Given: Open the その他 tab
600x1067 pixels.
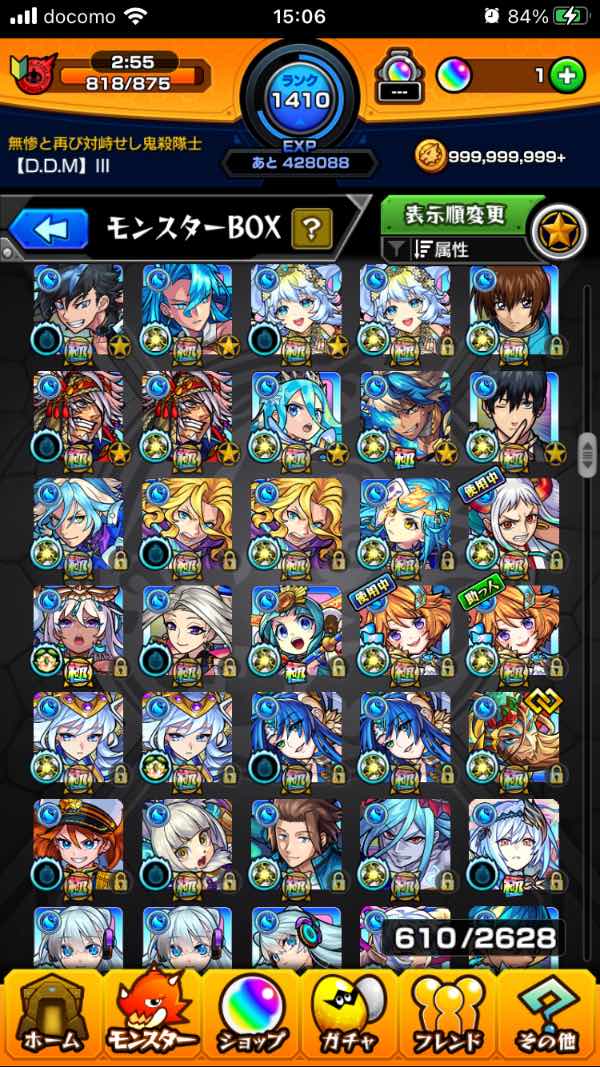Looking at the screenshot, I should (547, 1013).
